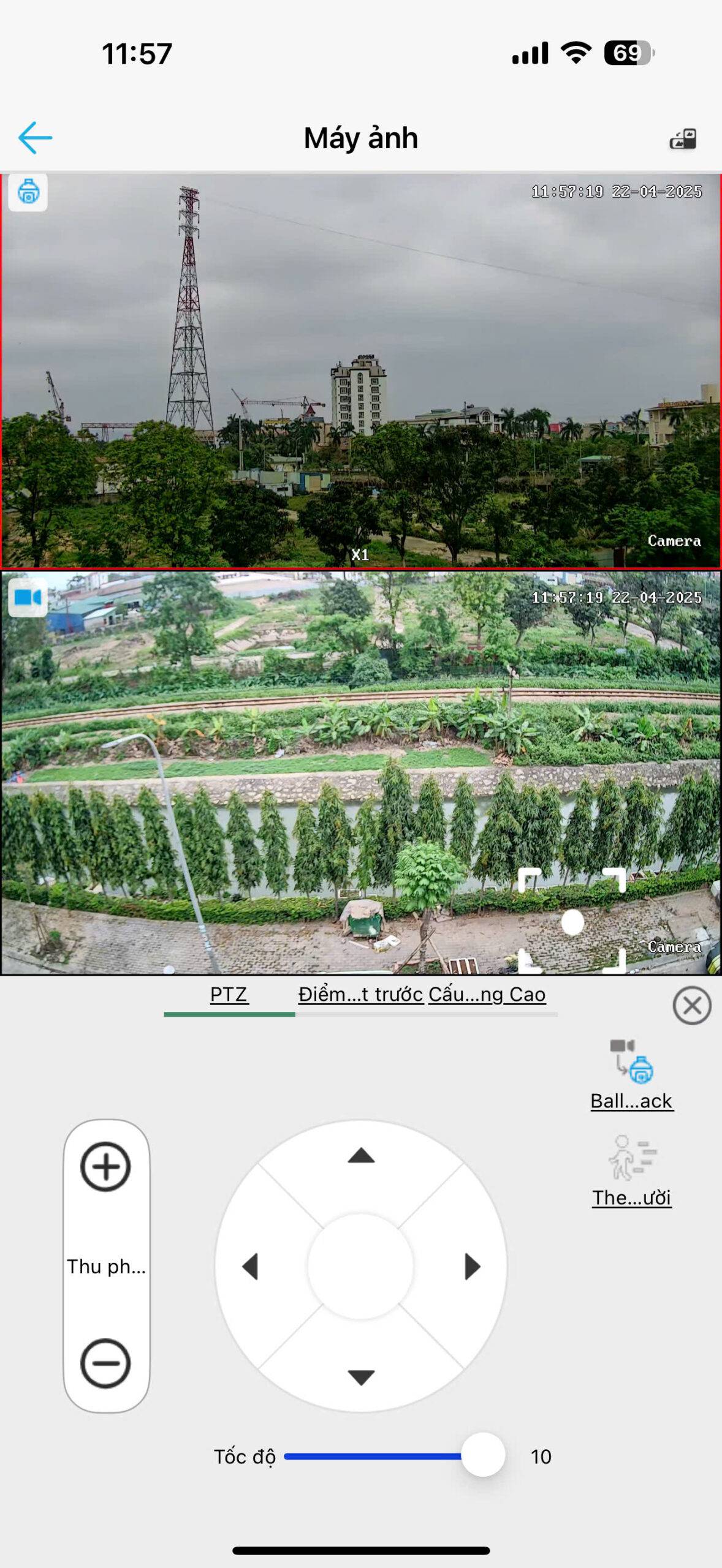
Task: Switch to the Điểm...t trước tab
Action: click(x=360, y=994)
